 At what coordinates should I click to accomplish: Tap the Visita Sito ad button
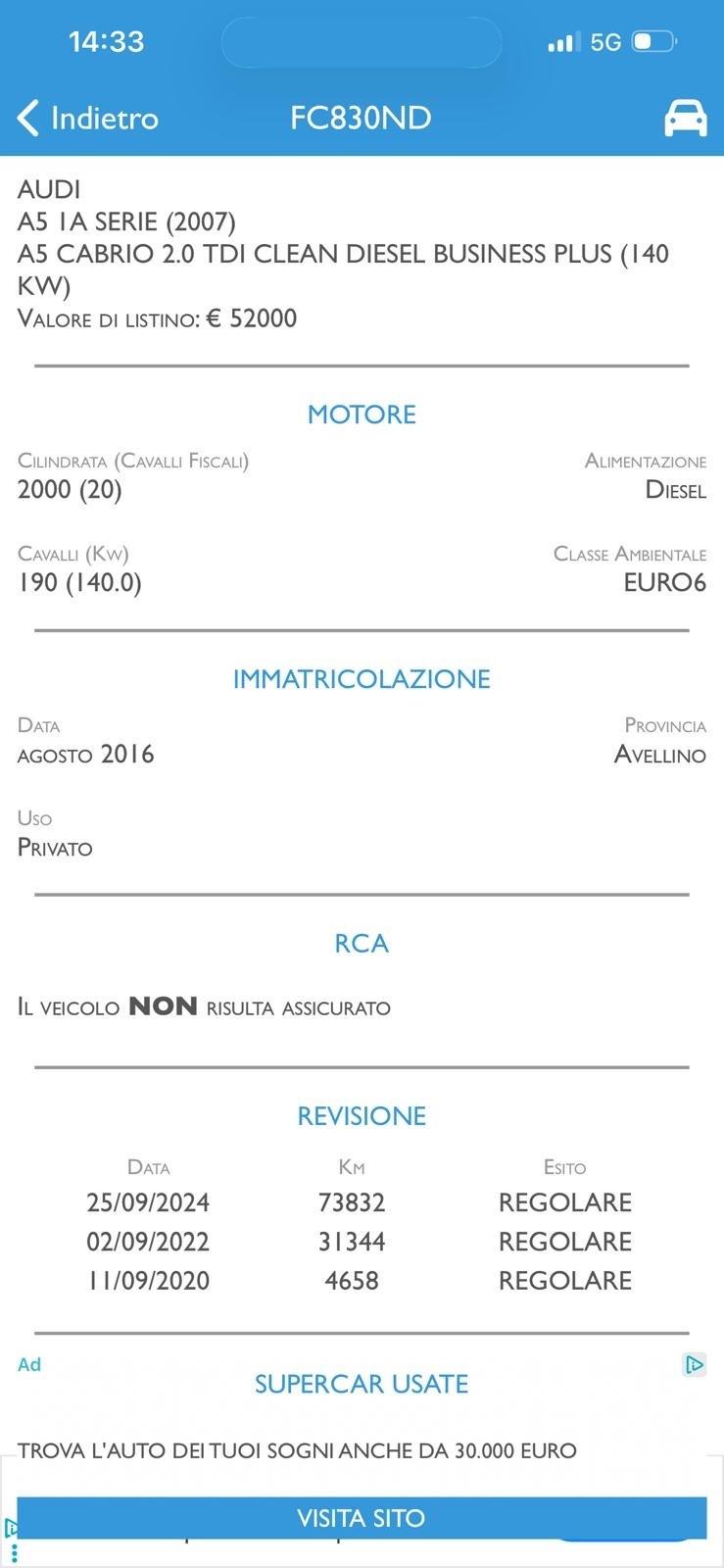click(362, 1518)
